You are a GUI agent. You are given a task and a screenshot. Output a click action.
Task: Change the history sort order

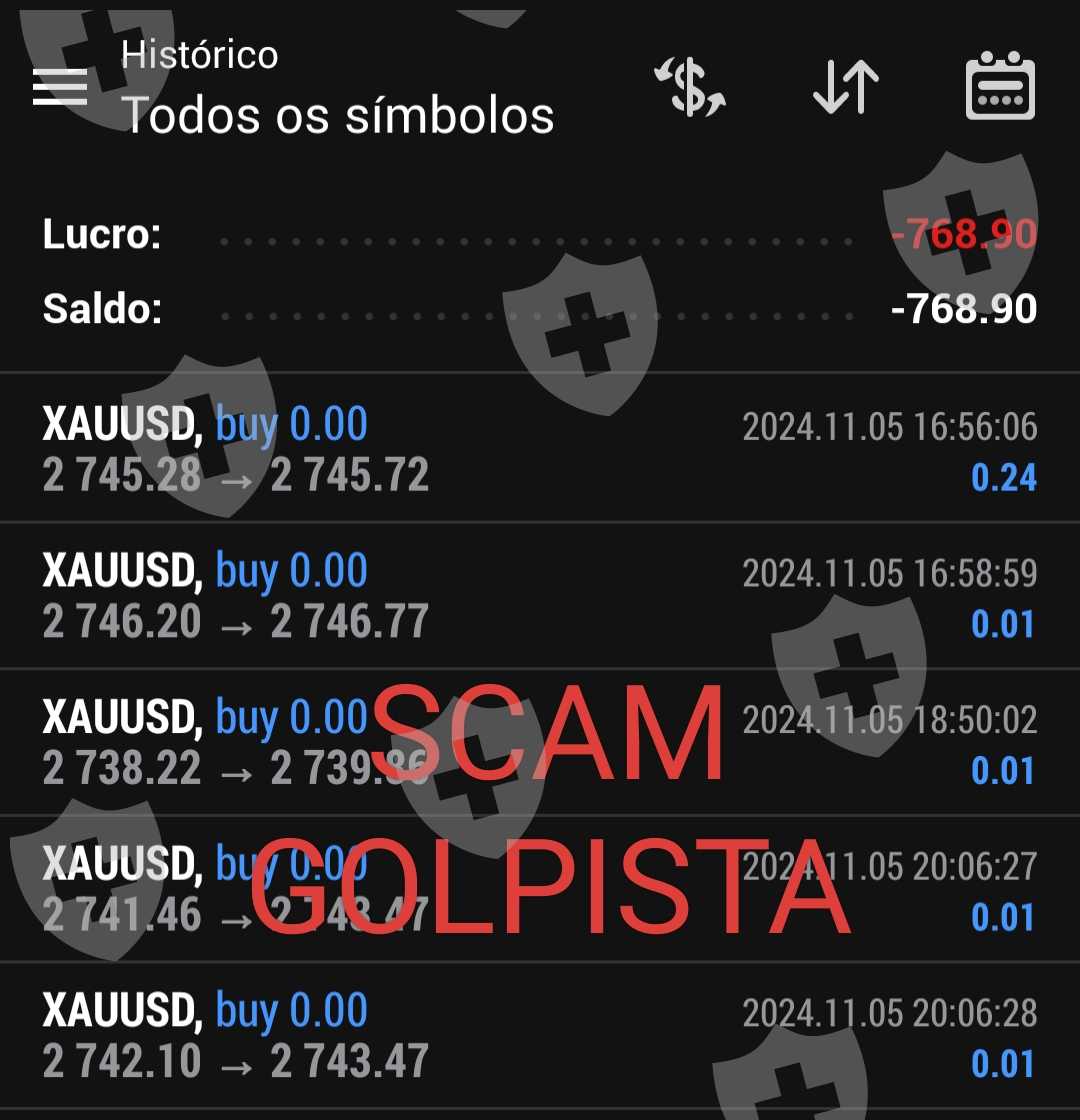coord(845,88)
